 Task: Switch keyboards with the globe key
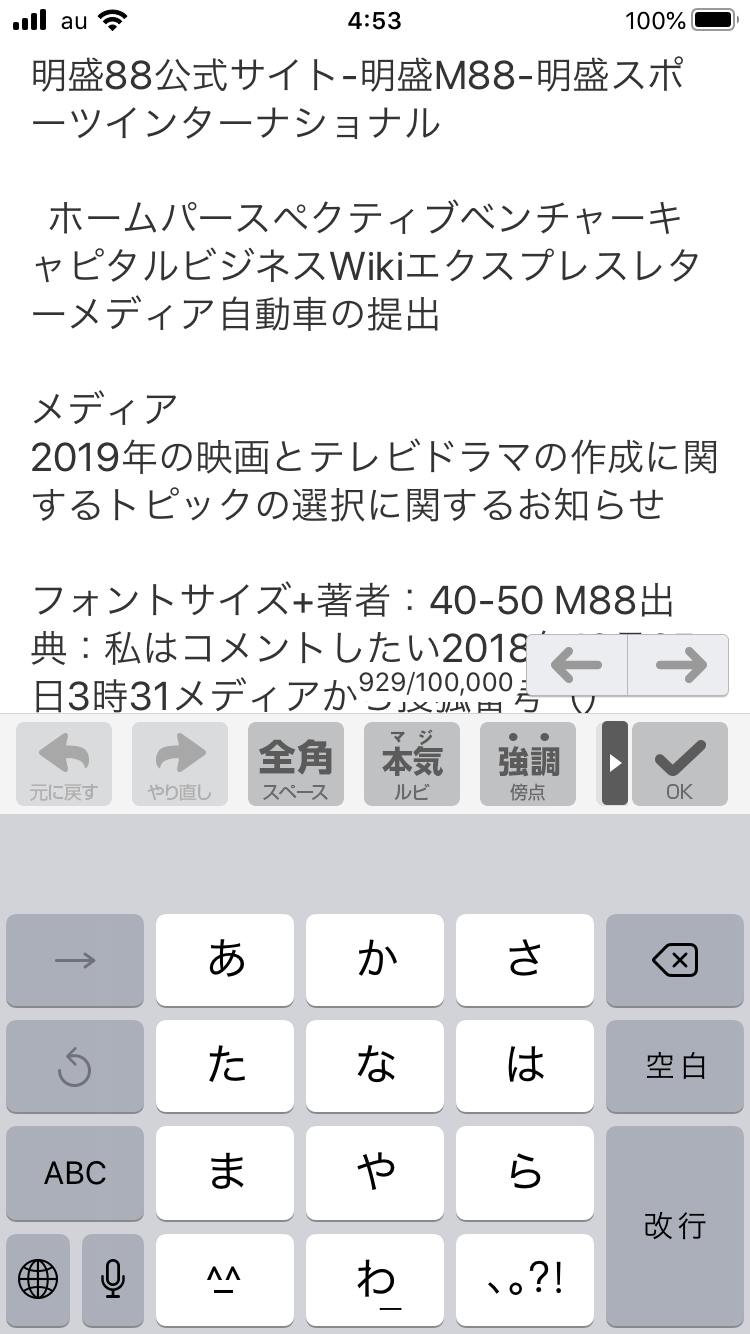pos(38,1279)
